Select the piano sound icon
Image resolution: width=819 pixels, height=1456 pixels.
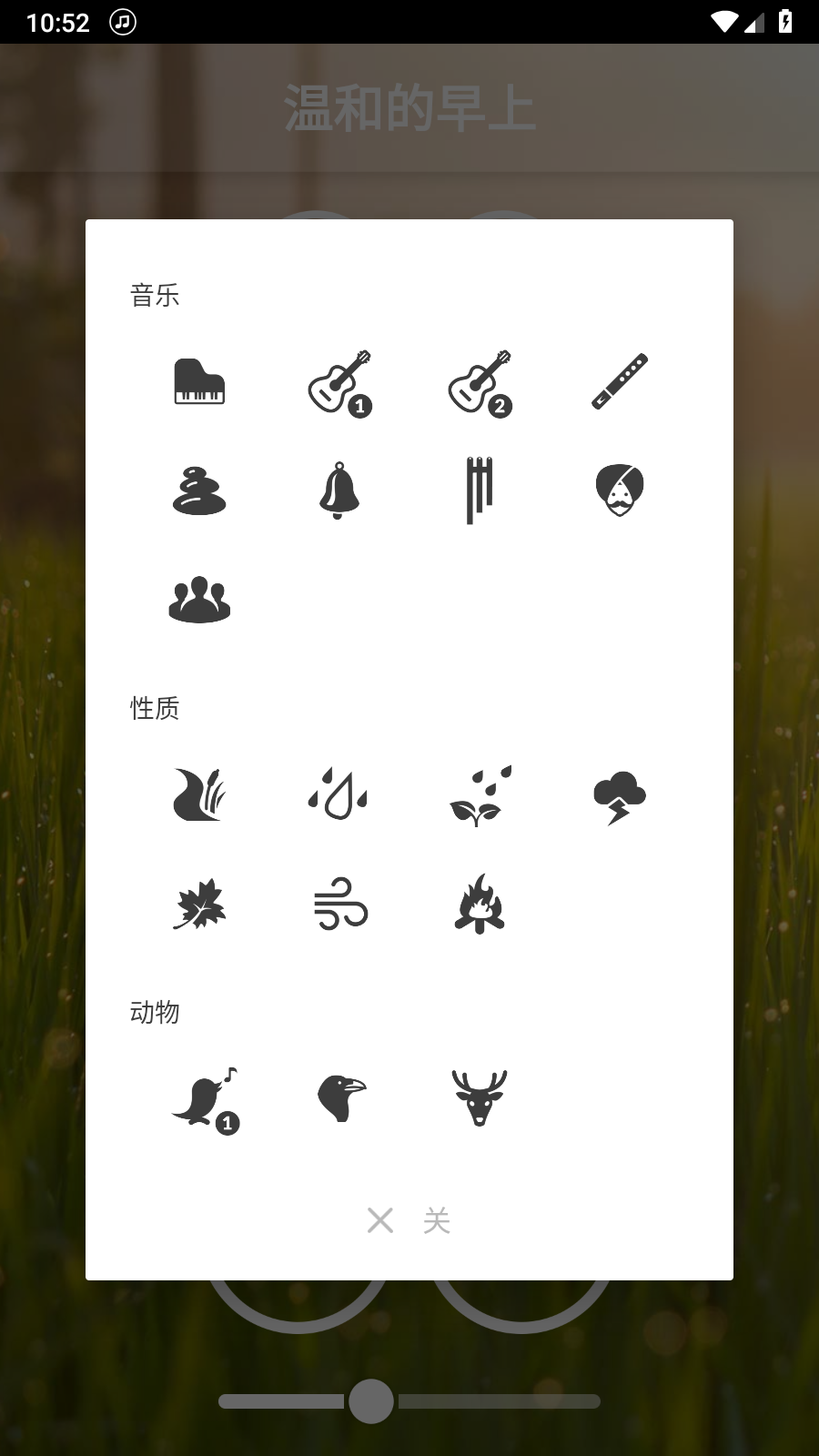click(199, 382)
